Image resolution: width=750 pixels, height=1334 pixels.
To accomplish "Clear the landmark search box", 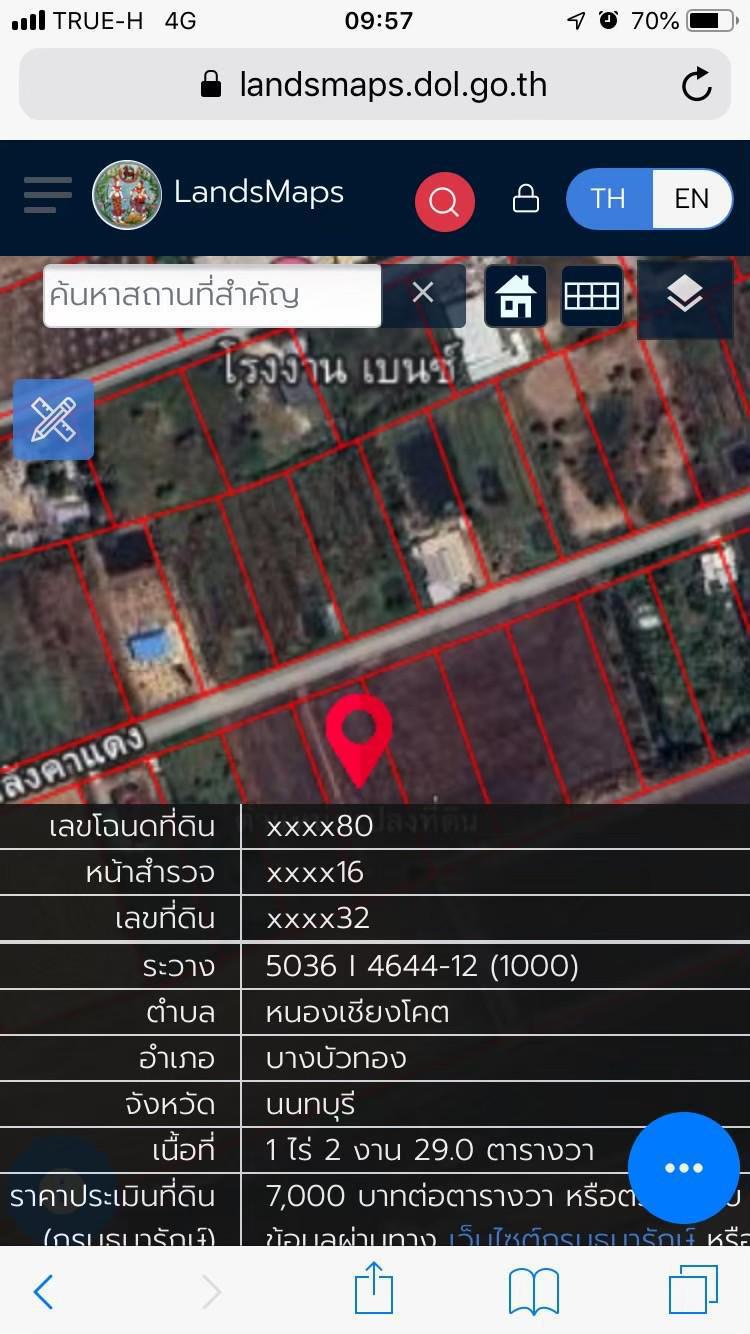I will pyautogui.click(x=423, y=293).
